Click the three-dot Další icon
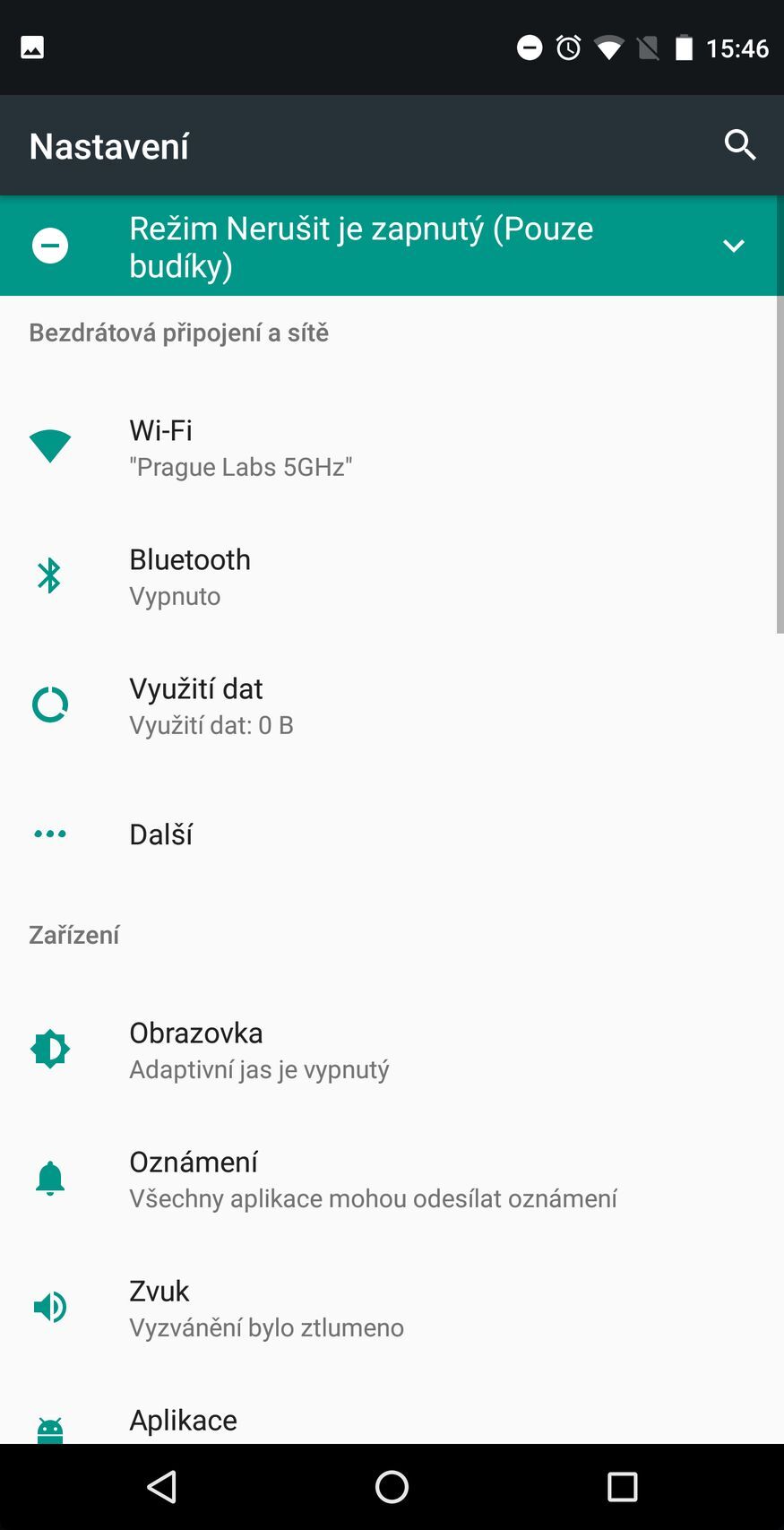The image size is (784, 1530). click(x=50, y=834)
